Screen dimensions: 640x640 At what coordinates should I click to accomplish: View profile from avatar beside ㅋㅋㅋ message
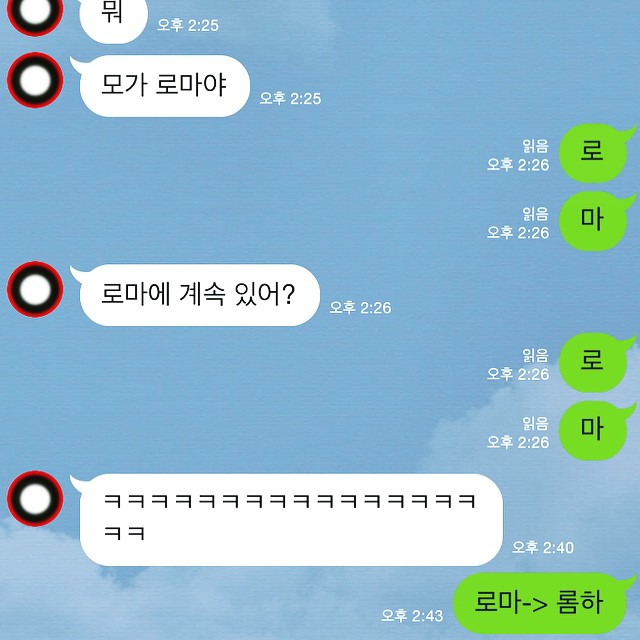point(36,498)
